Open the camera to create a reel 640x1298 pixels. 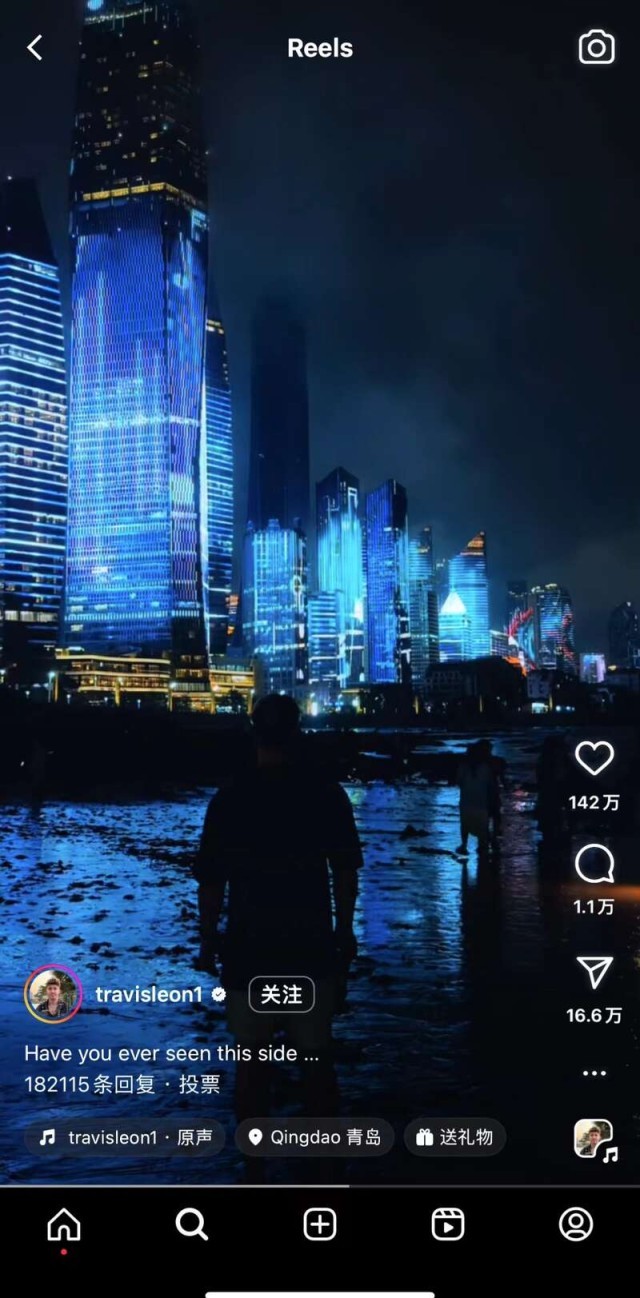click(596, 47)
